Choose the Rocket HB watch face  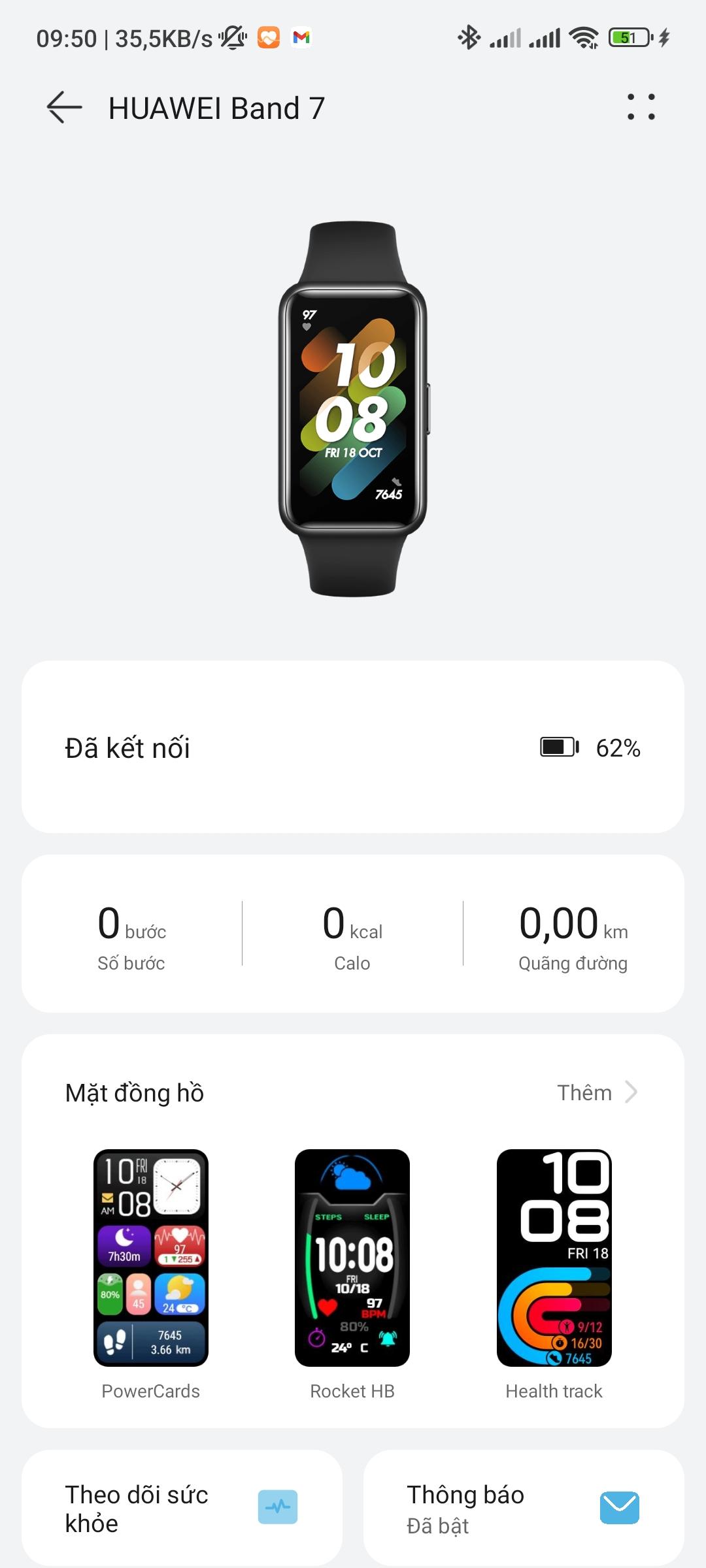point(352,1258)
